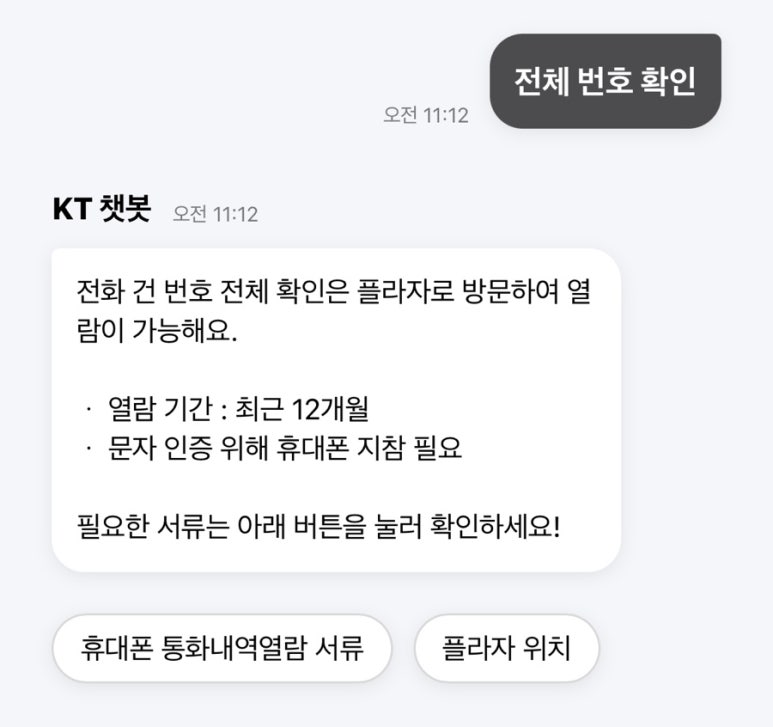Viewport: 773px width, 727px height.
Task: Tap the 플라자 위치 button
Action: tap(506, 648)
